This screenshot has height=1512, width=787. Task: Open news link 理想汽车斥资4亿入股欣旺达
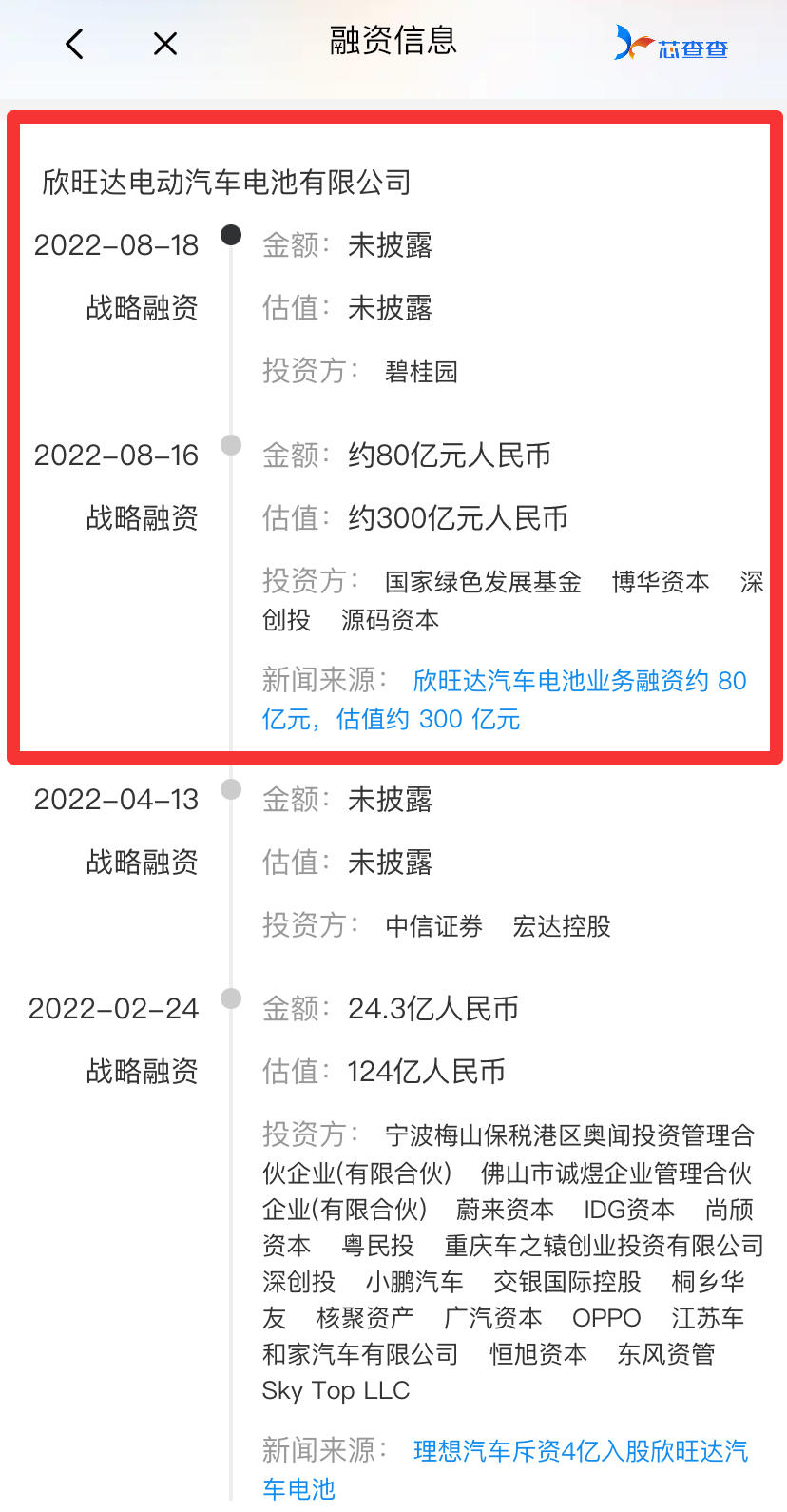(x=506, y=1469)
